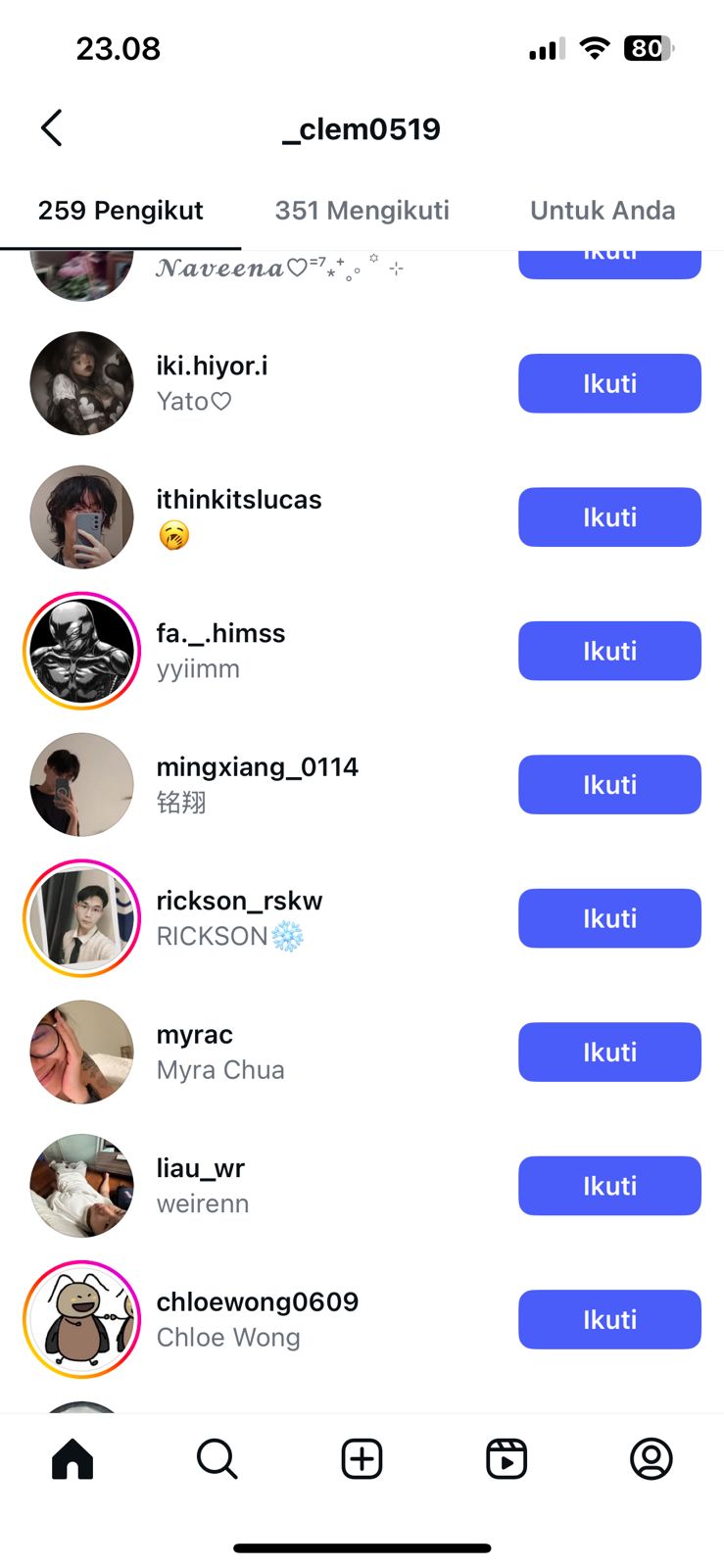Switch to the 351 Mengikuti tab
The height and width of the screenshot is (1568, 724).
(362, 211)
